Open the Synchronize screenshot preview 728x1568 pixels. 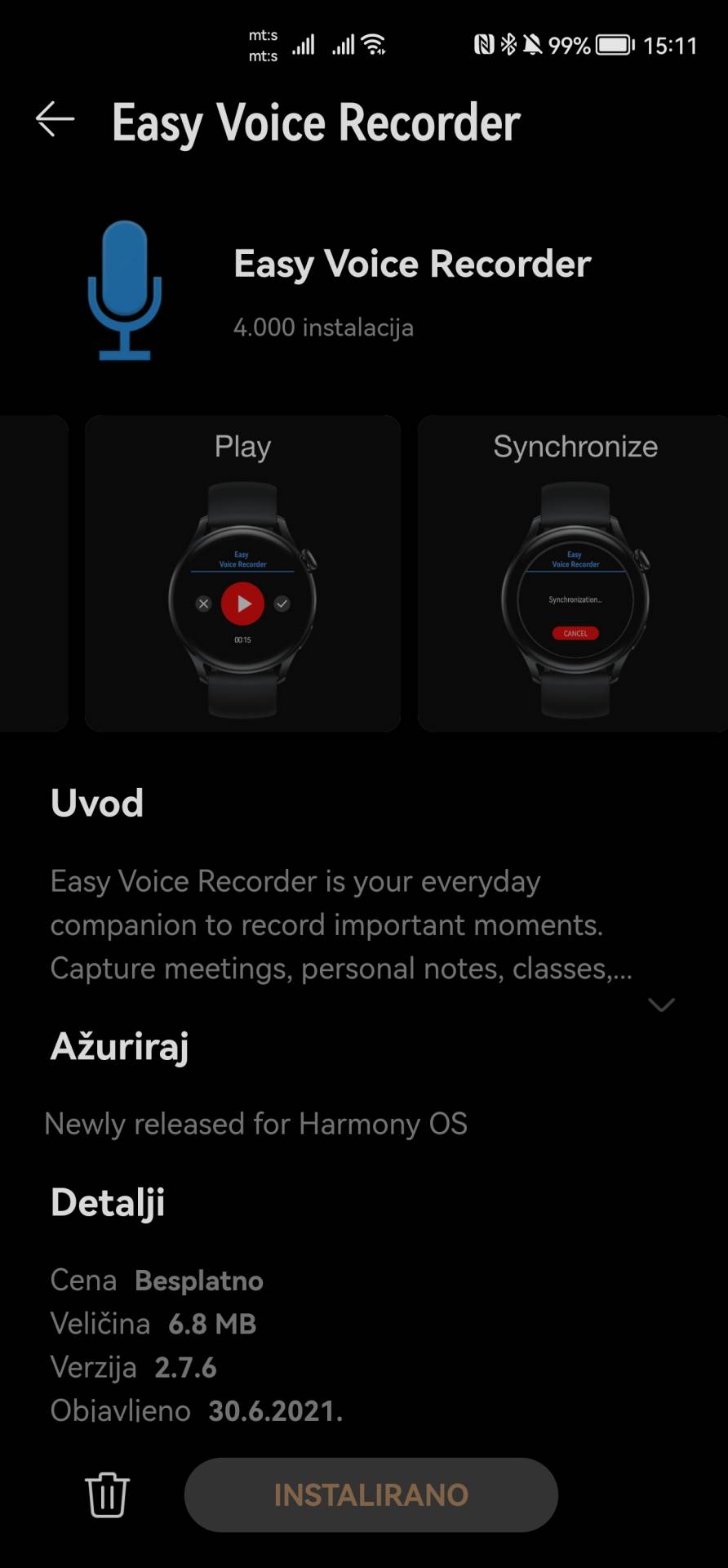575,572
